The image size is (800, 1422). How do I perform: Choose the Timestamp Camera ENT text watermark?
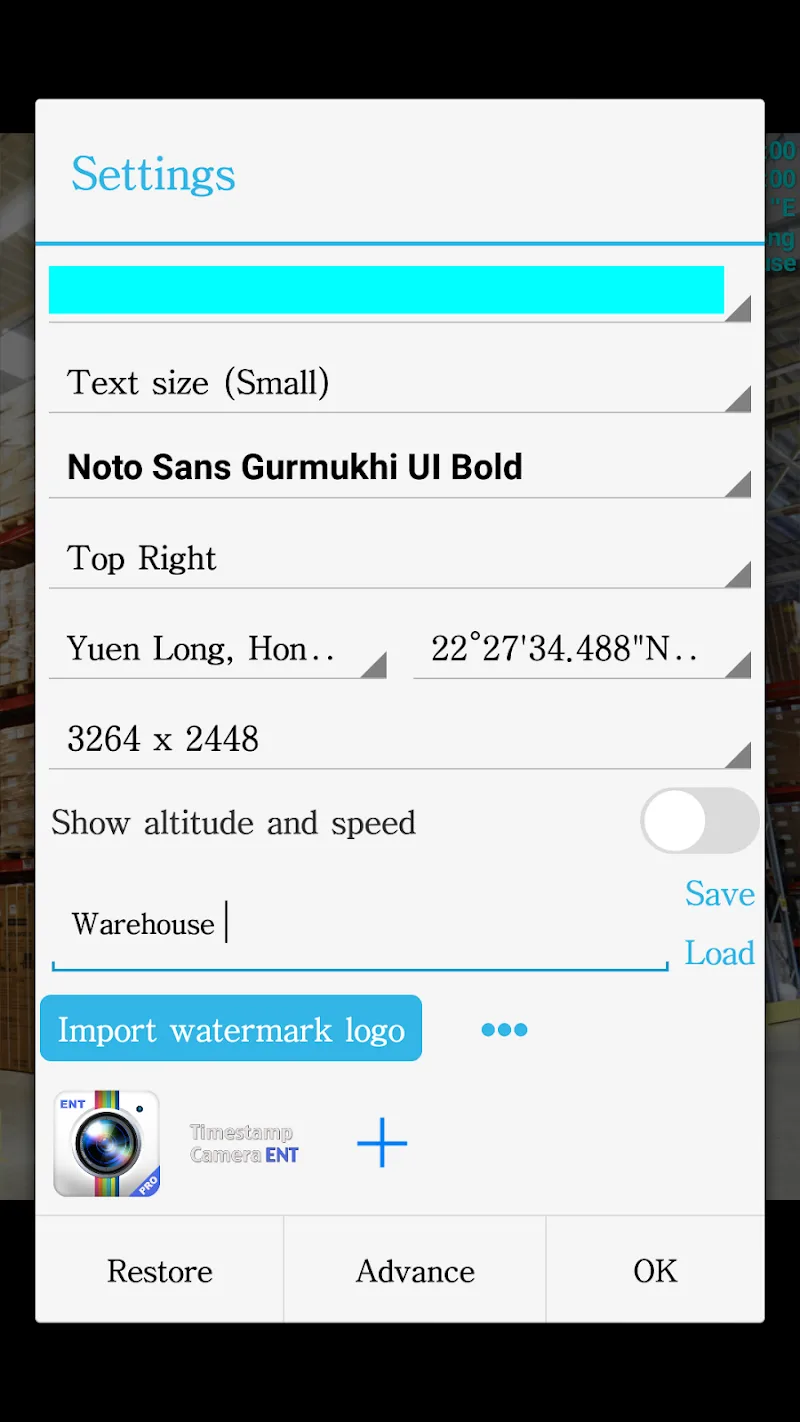click(244, 1143)
